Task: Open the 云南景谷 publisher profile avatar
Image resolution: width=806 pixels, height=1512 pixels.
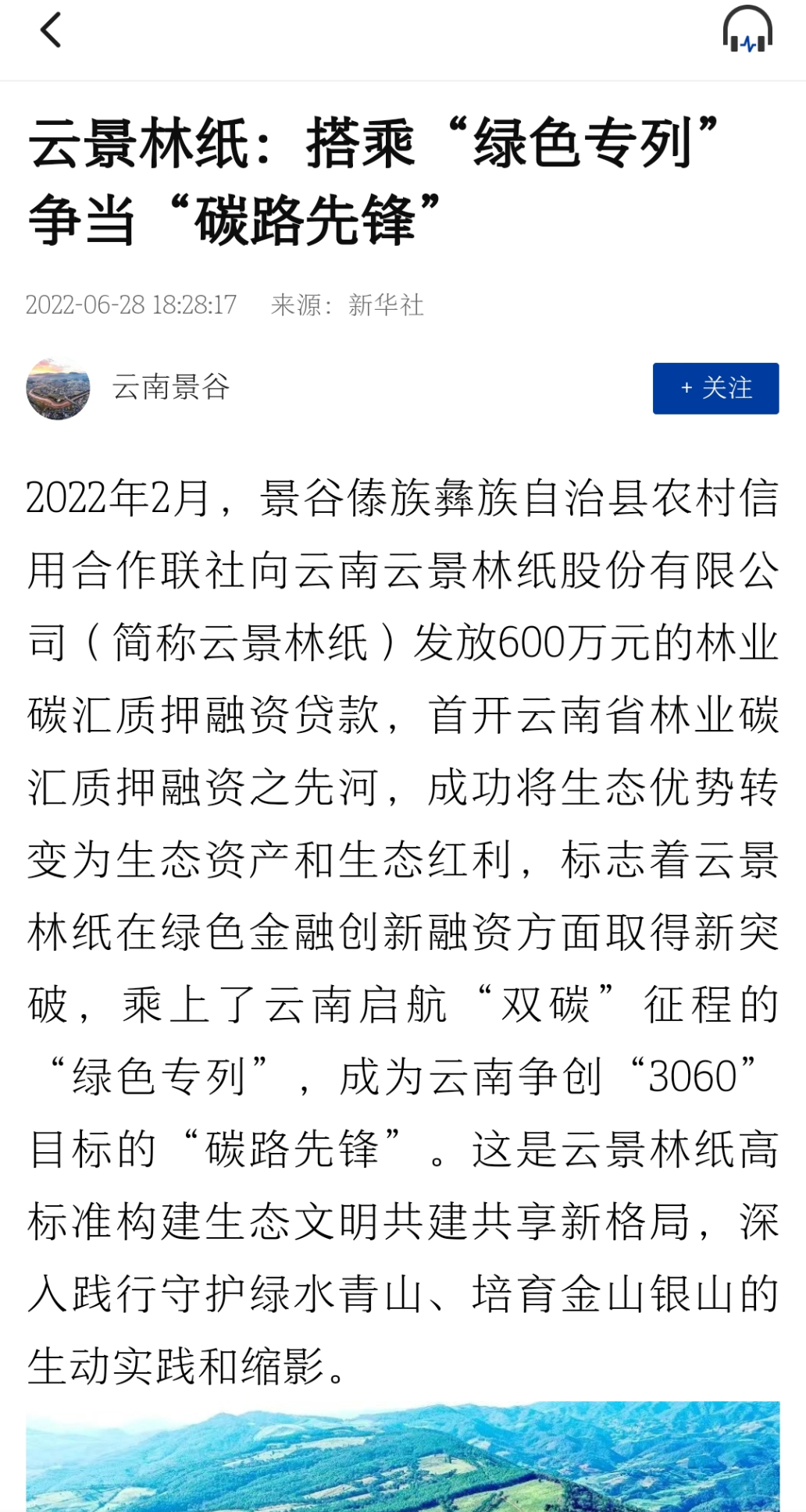Action: (x=58, y=389)
